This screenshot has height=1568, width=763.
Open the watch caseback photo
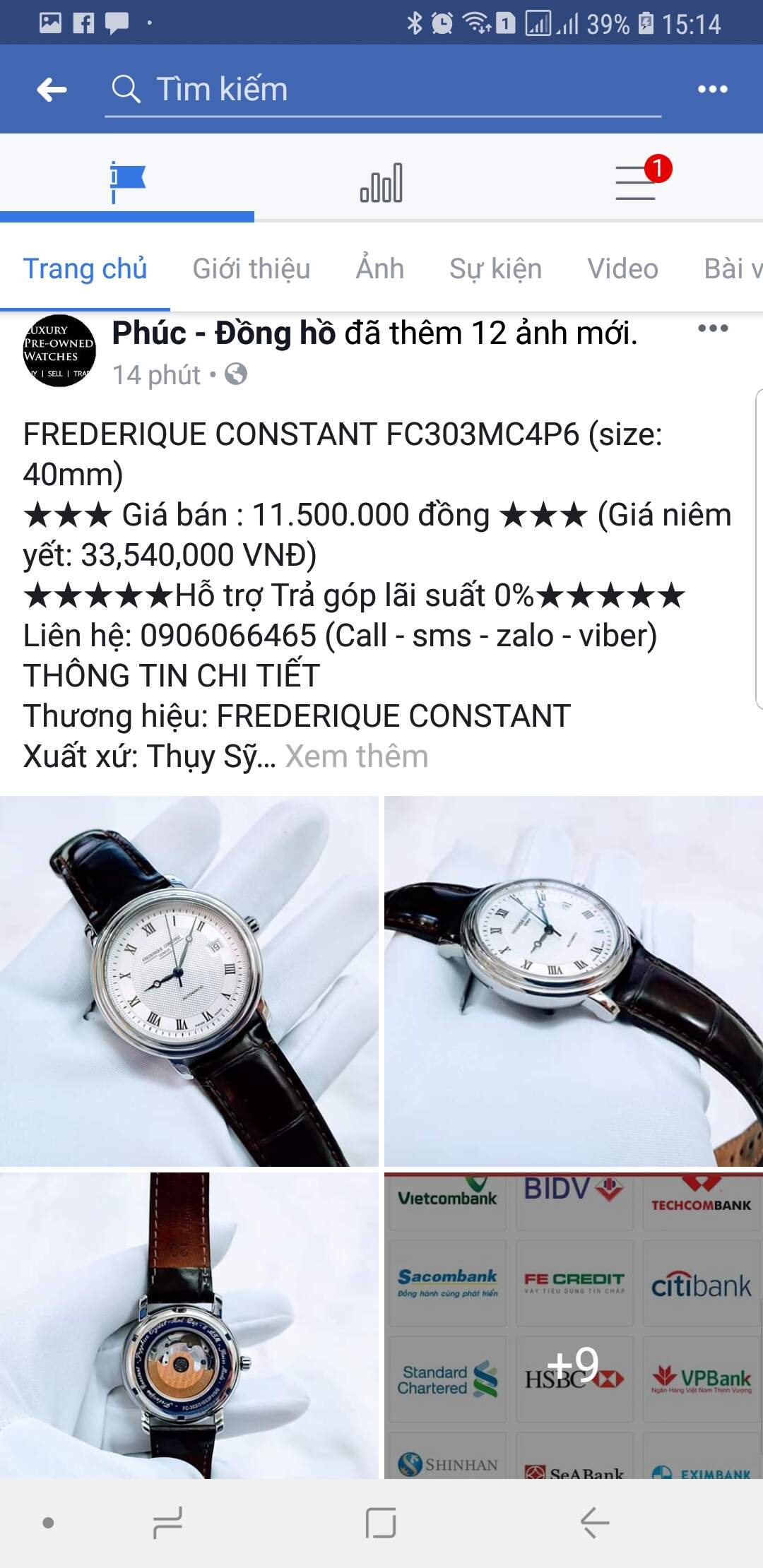189,1324
